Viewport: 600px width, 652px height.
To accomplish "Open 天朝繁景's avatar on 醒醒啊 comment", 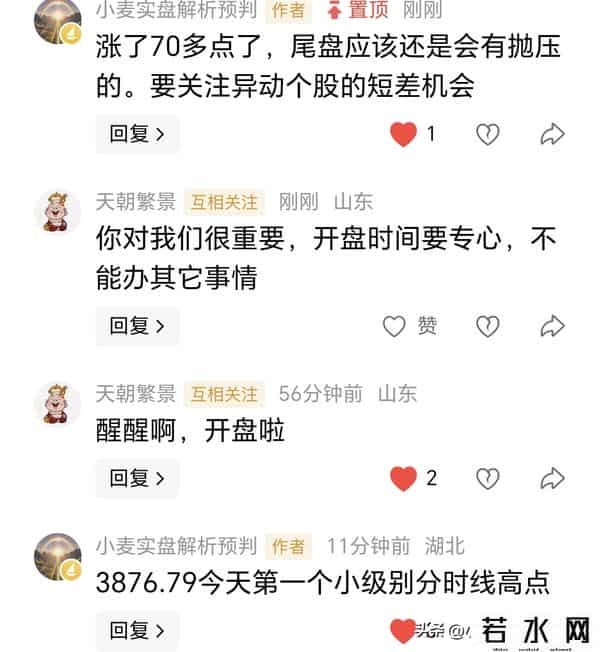I will tap(58, 403).
